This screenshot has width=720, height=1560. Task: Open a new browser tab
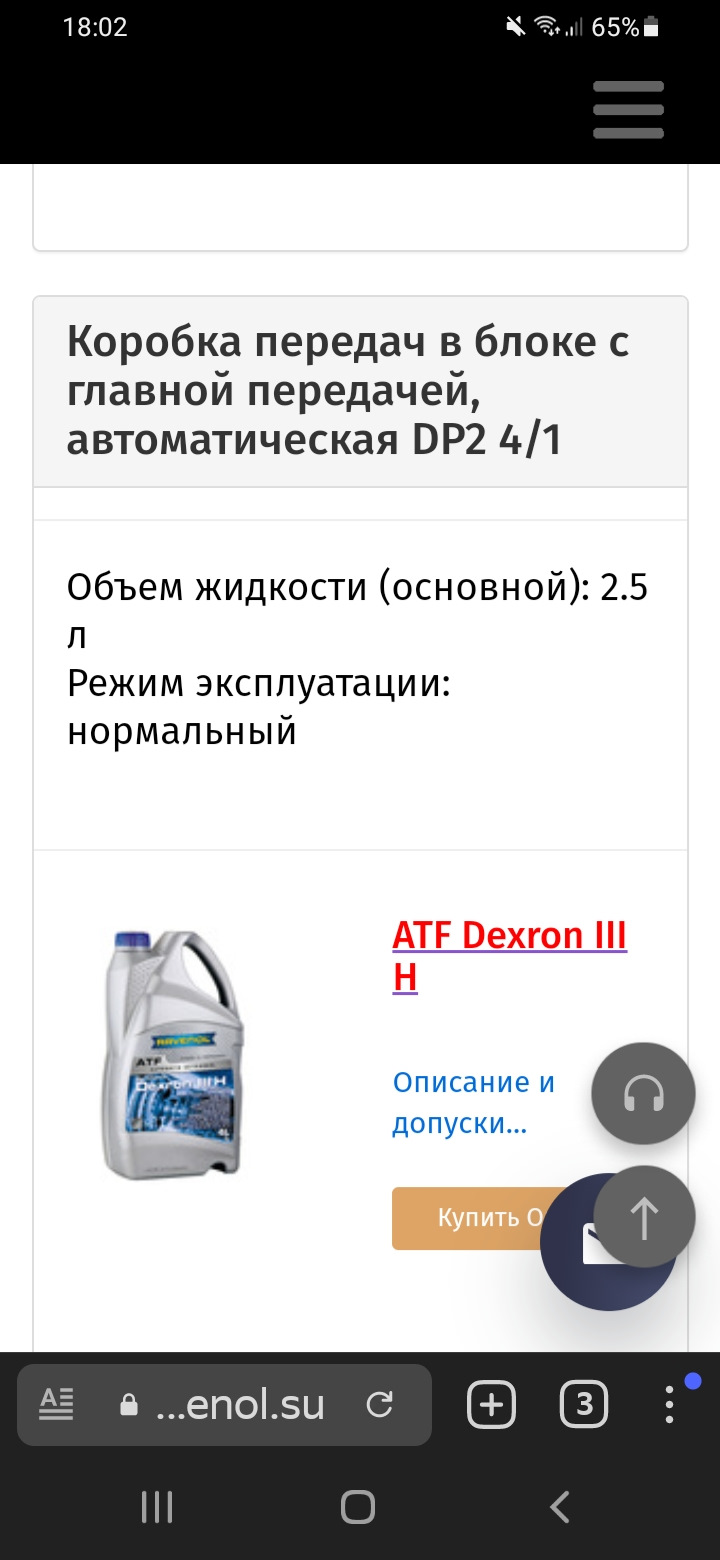pos(491,1406)
